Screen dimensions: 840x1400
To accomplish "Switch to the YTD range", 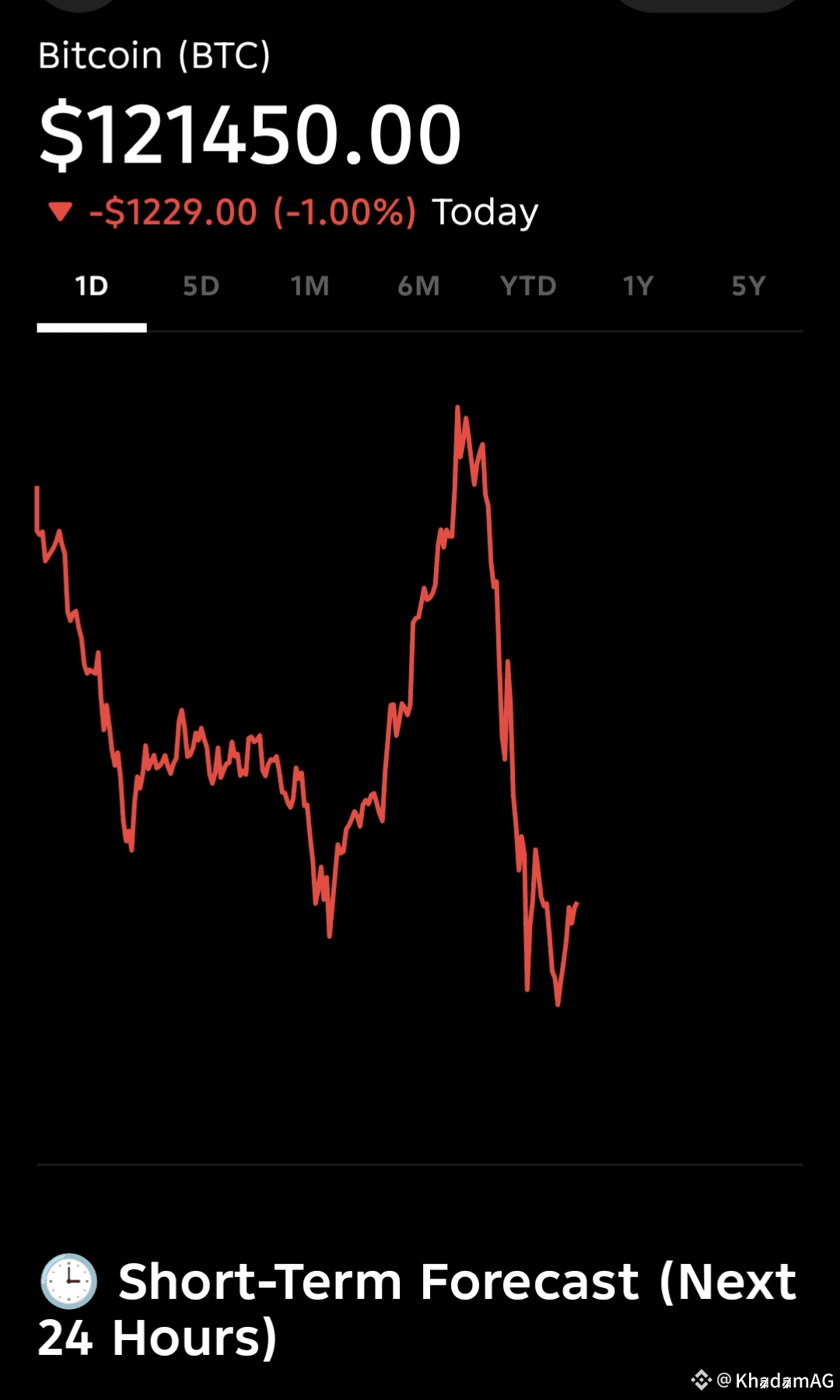I will tap(528, 286).
